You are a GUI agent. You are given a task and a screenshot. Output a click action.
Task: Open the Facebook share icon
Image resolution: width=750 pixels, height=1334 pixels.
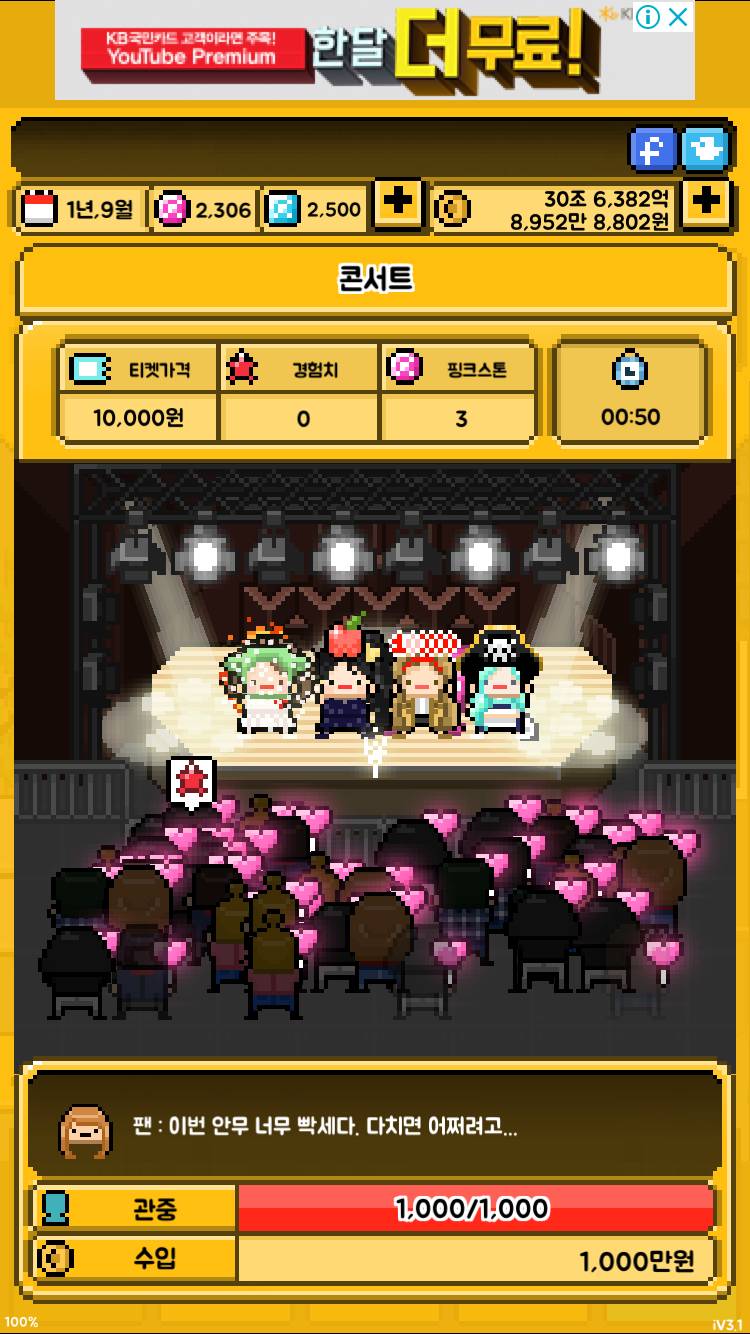point(653,150)
